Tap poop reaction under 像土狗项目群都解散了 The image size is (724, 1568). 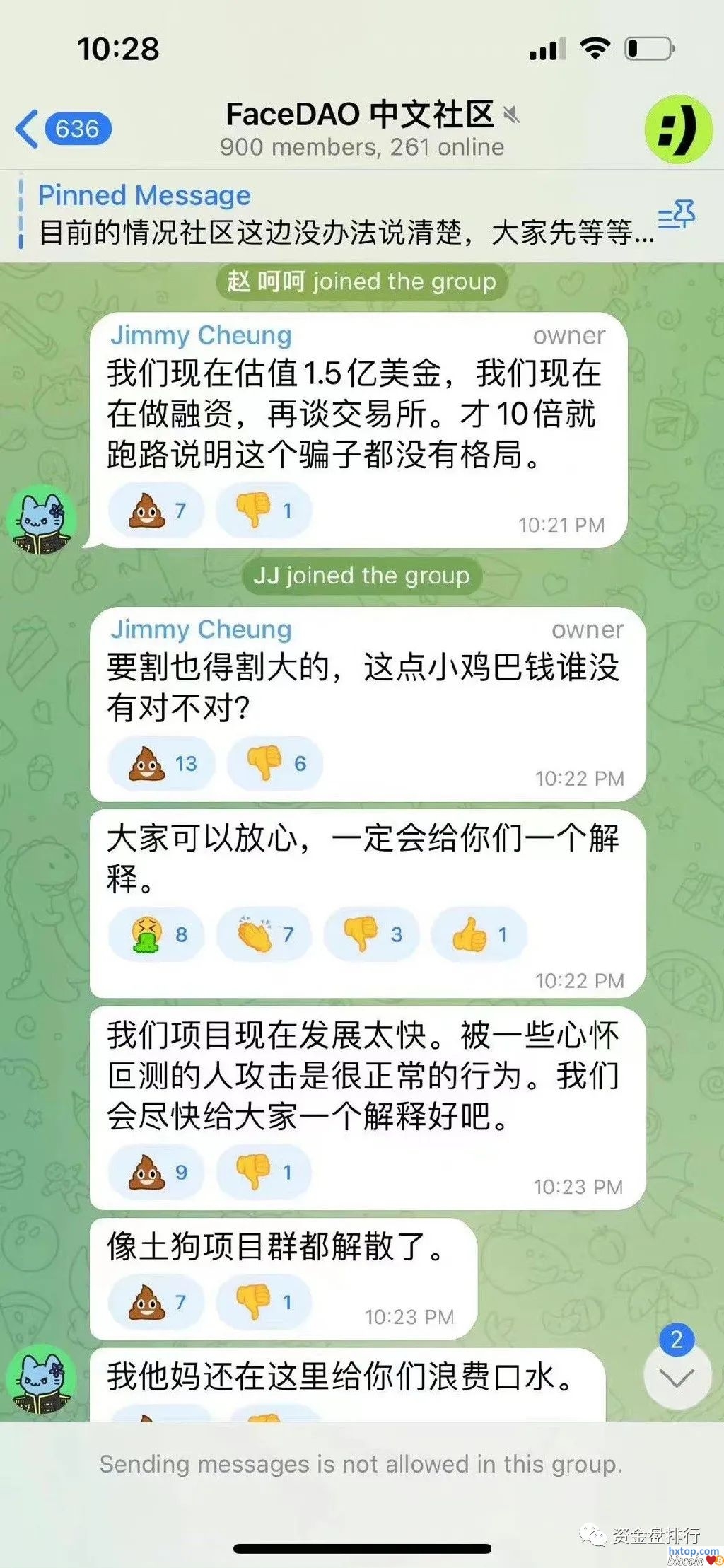(157, 1302)
